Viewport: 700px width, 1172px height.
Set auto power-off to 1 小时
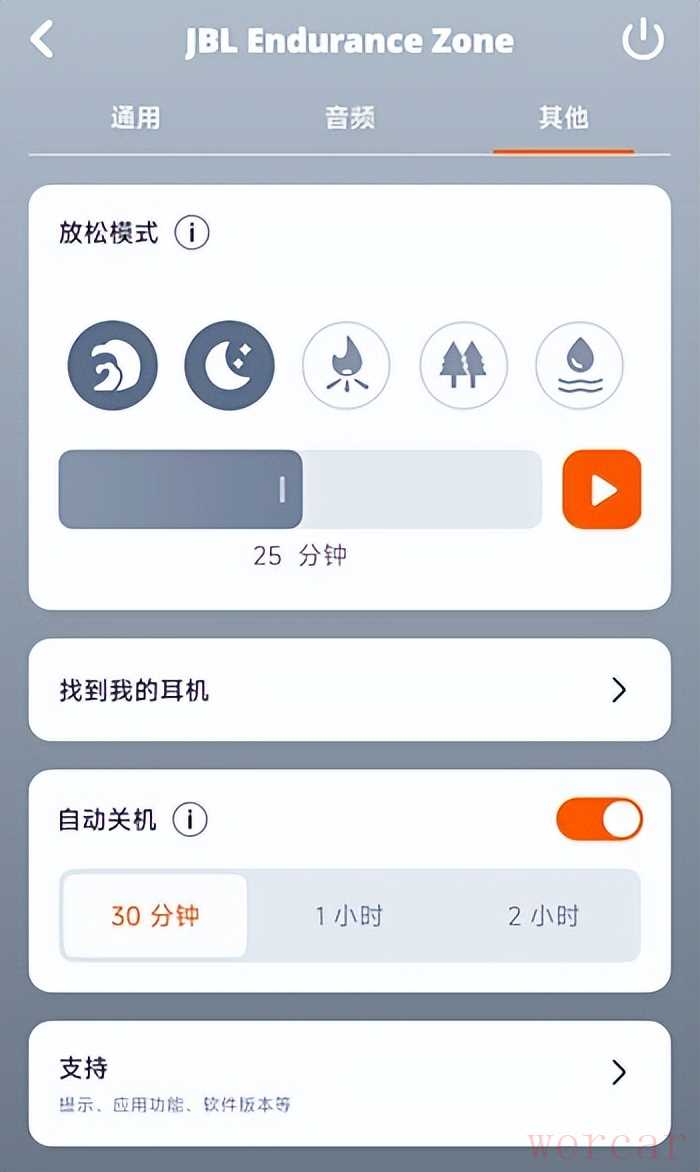click(349, 916)
